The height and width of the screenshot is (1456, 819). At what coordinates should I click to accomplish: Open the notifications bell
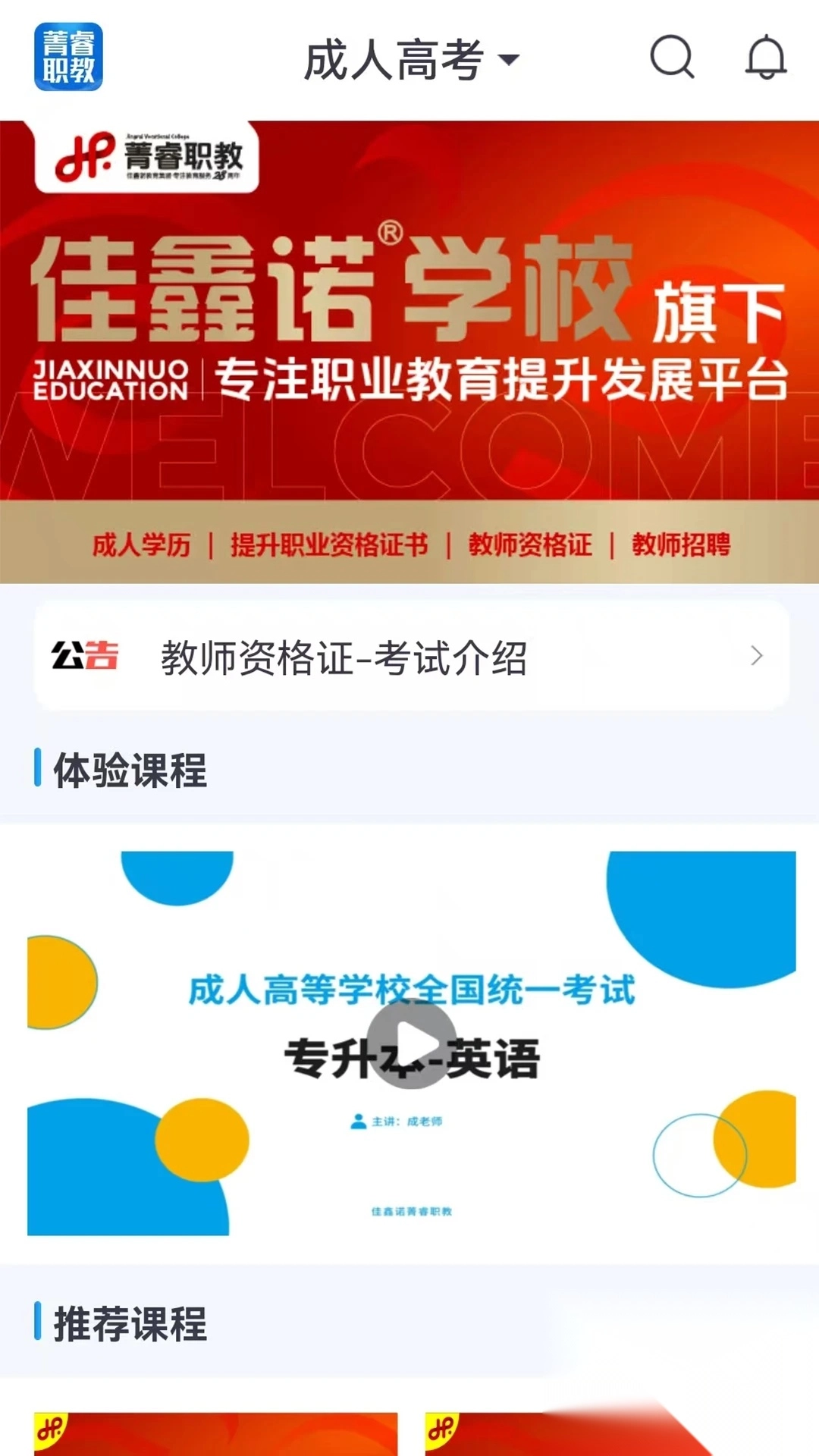tap(766, 57)
